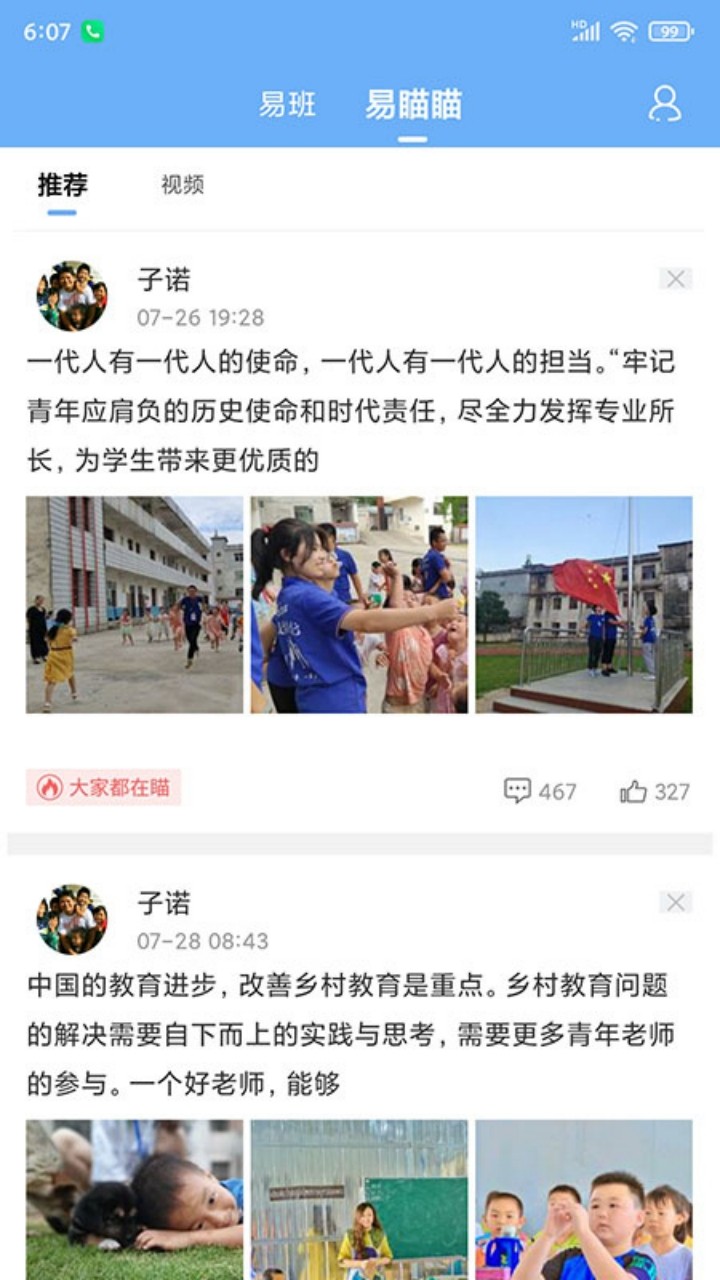Viewport: 720px width, 1280px height.
Task: Open the 大家都在瞄 hot tag
Action: (104, 787)
